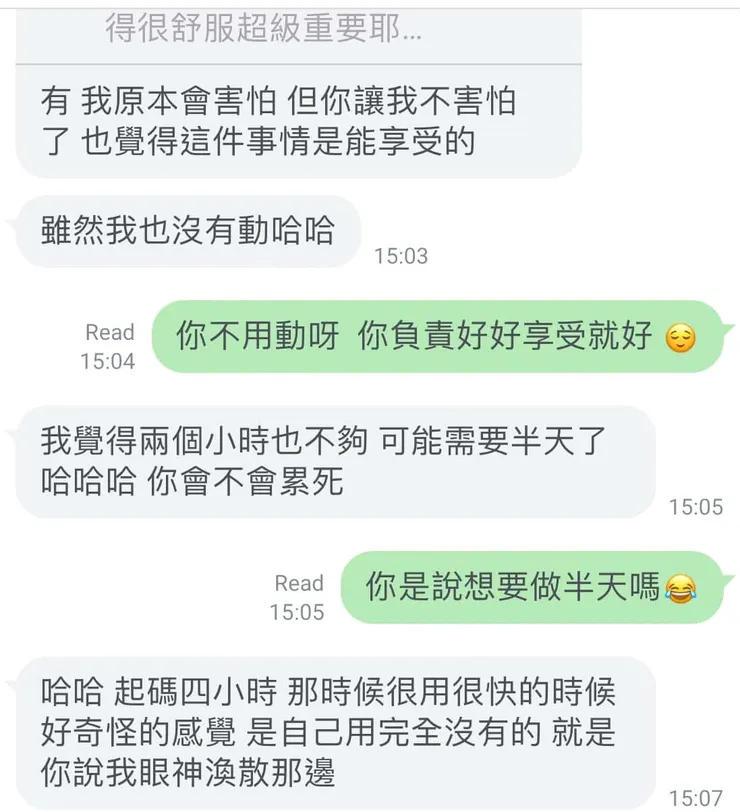Image resolution: width=740 pixels, height=812 pixels.
Task: Tap the Read label next to 15:05
Action: coord(300,583)
